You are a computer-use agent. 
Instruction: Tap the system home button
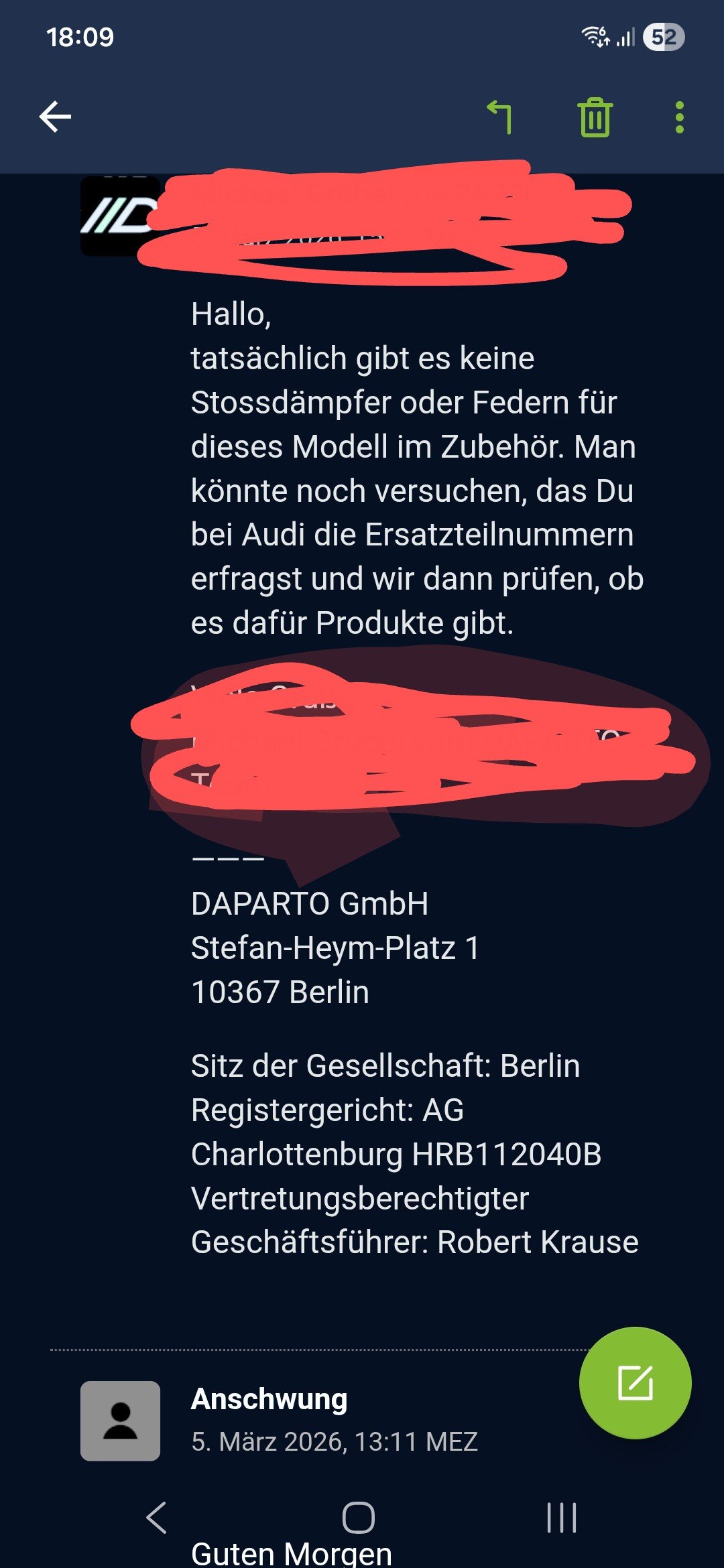point(359,1517)
